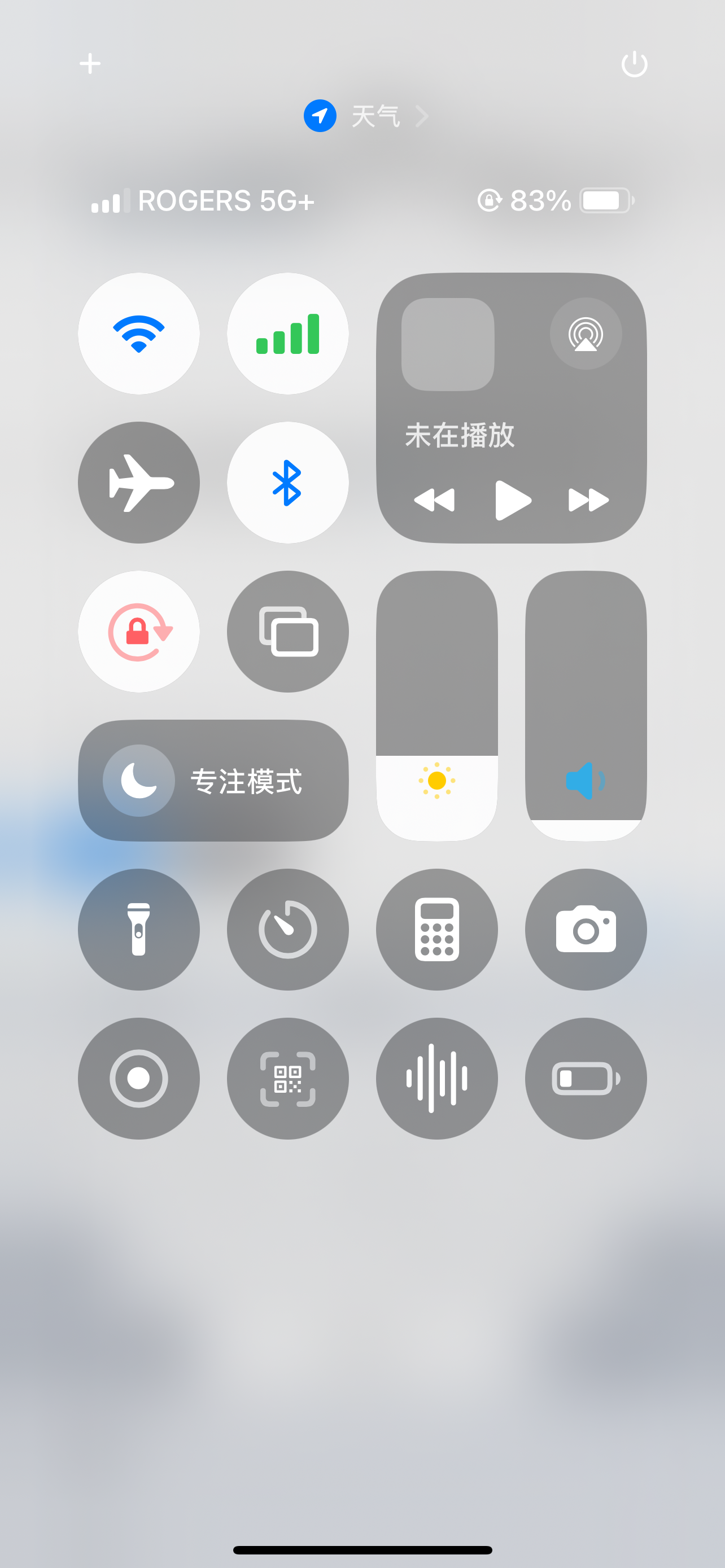Open the timer
This screenshot has width=725, height=1568.
tap(287, 930)
